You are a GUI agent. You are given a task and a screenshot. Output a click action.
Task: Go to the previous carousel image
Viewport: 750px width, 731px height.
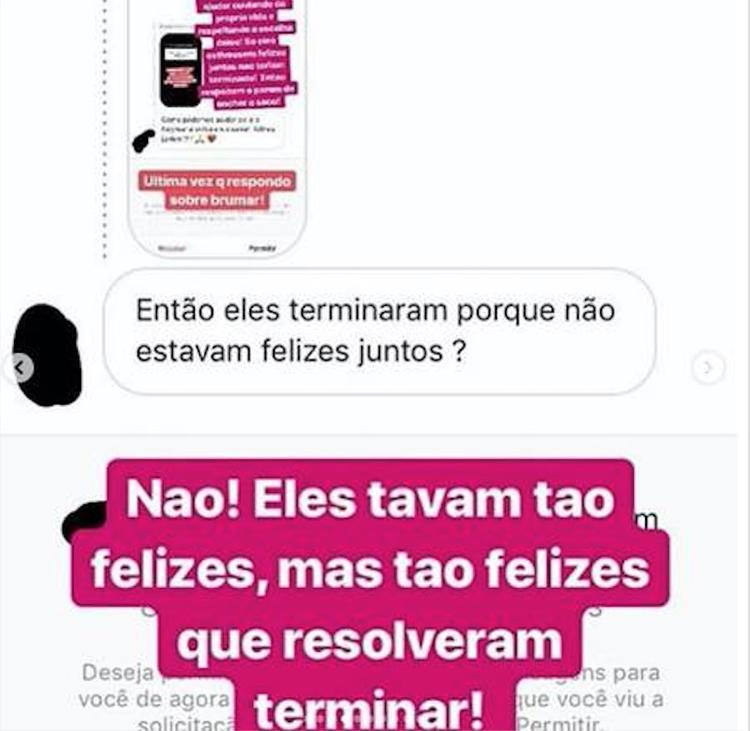[x=17, y=368]
